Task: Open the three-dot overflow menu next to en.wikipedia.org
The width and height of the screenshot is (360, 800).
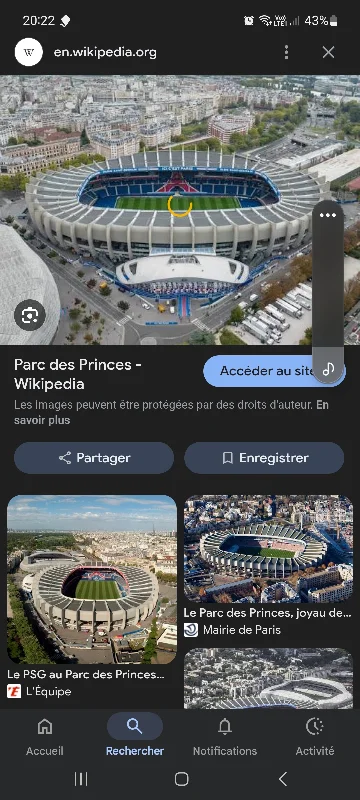Action: point(287,52)
